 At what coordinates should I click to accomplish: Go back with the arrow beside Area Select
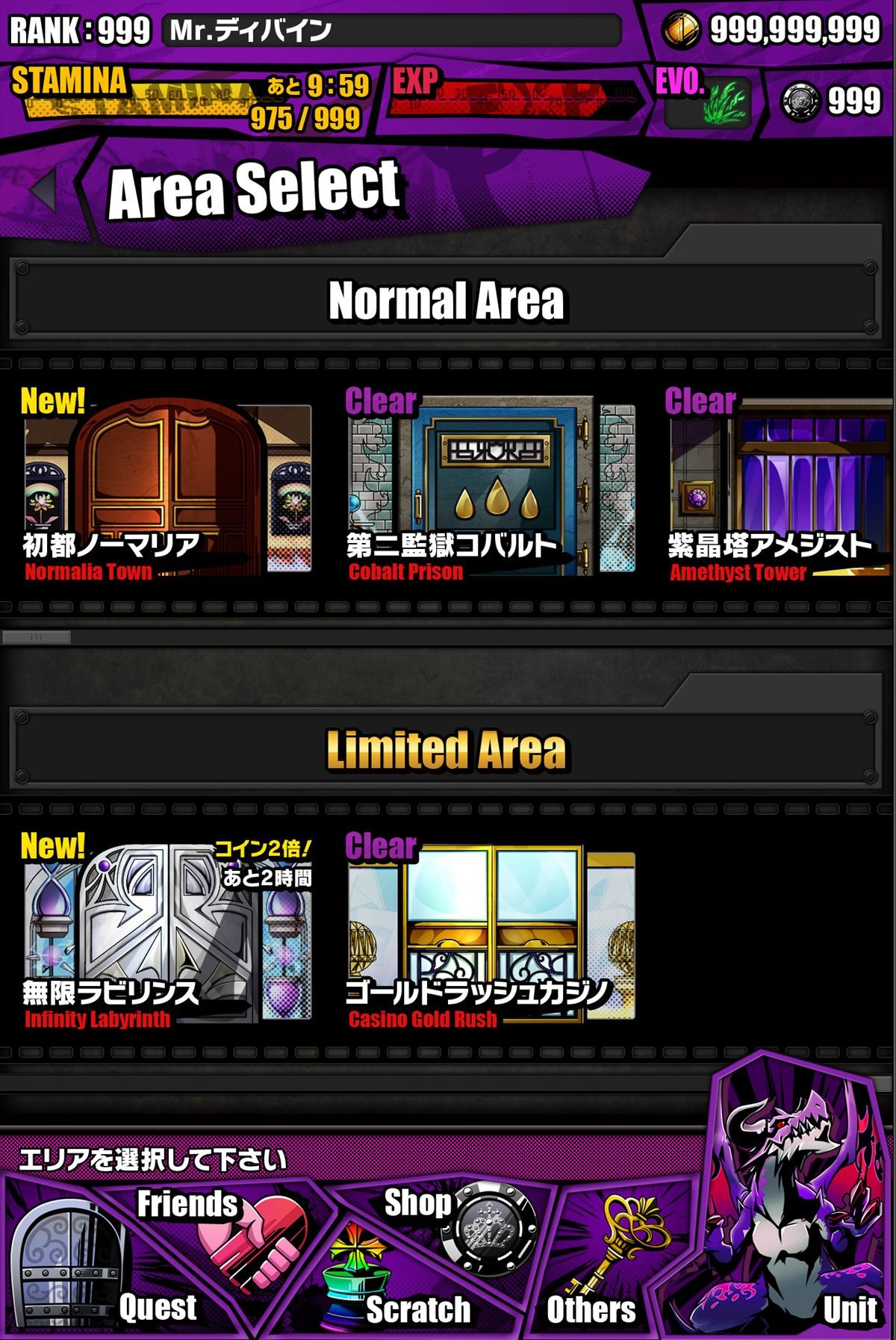click(43, 192)
